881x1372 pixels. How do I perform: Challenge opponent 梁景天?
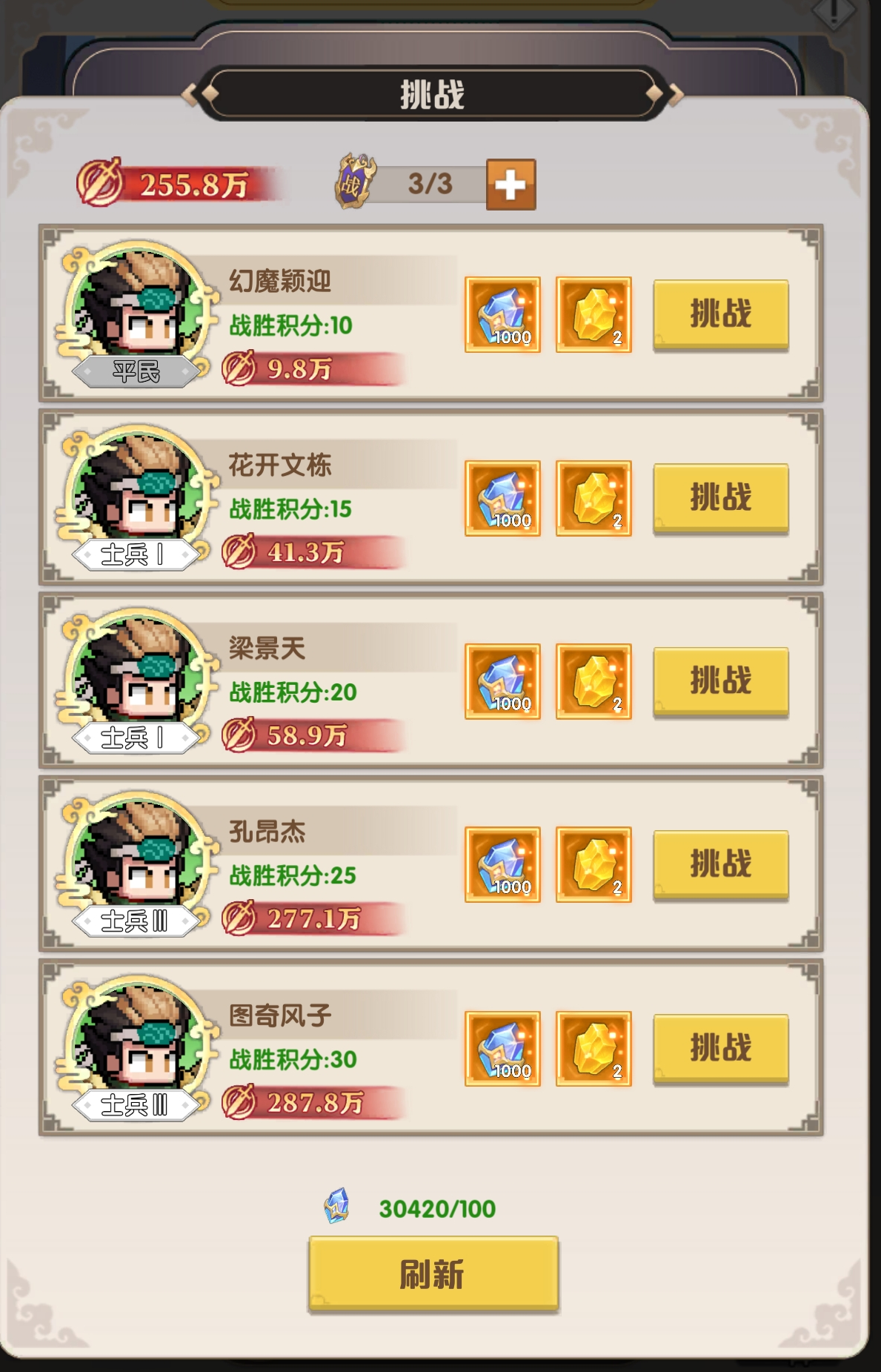click(720, 681)
